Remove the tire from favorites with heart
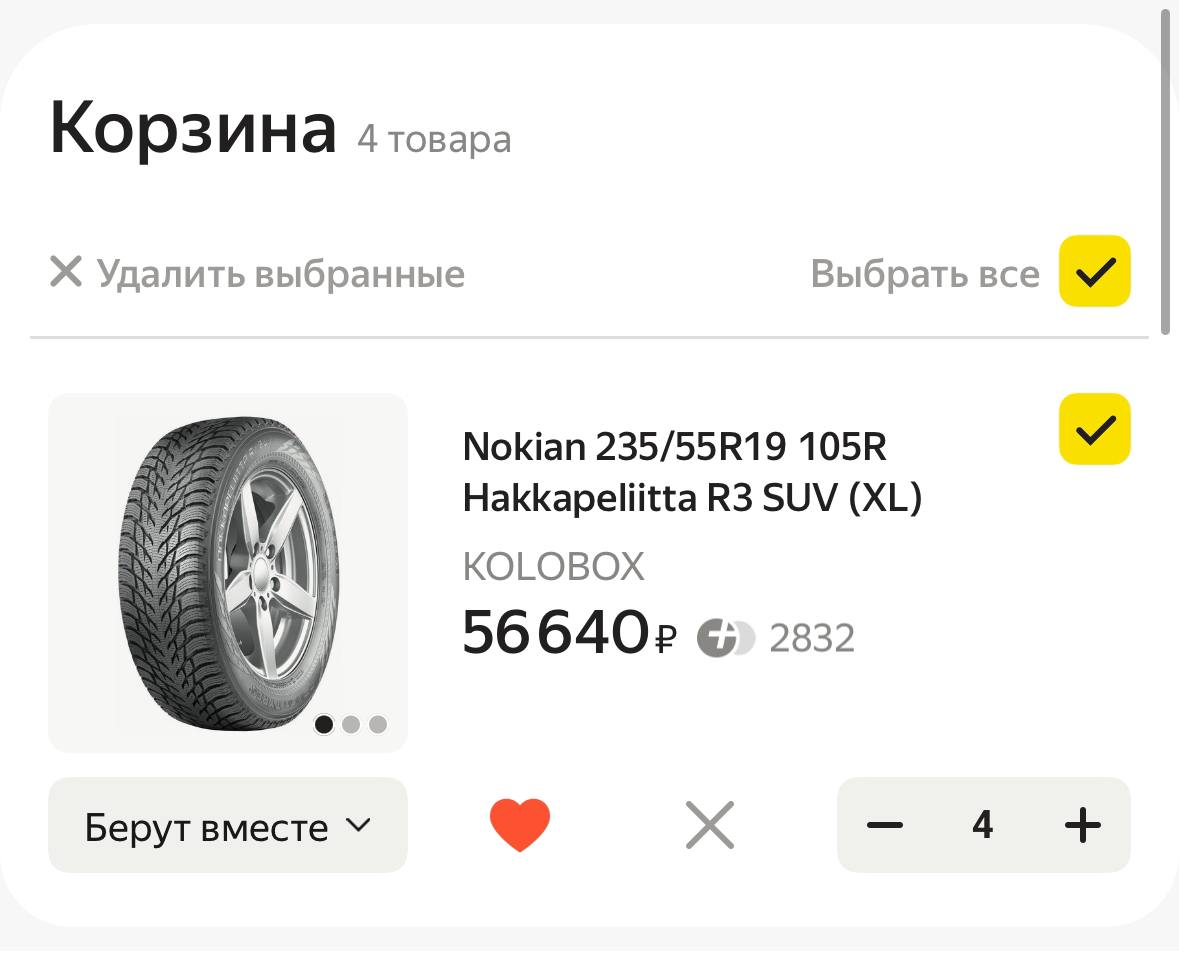Screen dimensions: 1179x965 (520, 826)
